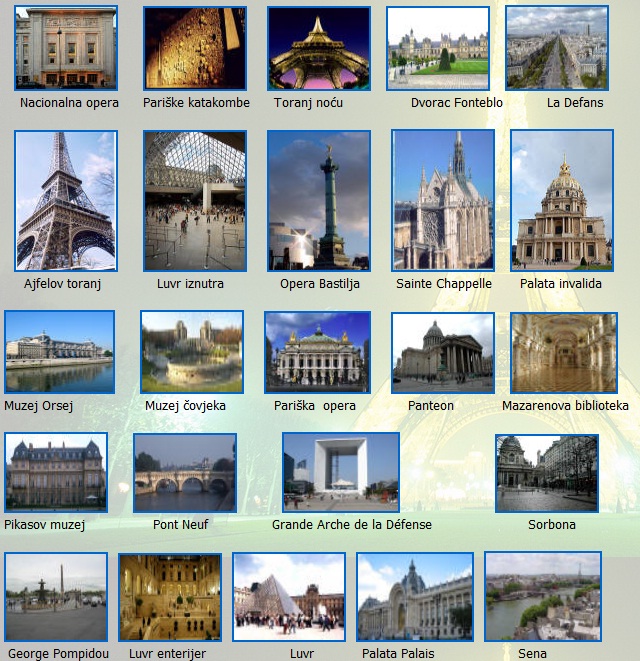Open the Sainte Chappelle photo

tap(443, 200)
